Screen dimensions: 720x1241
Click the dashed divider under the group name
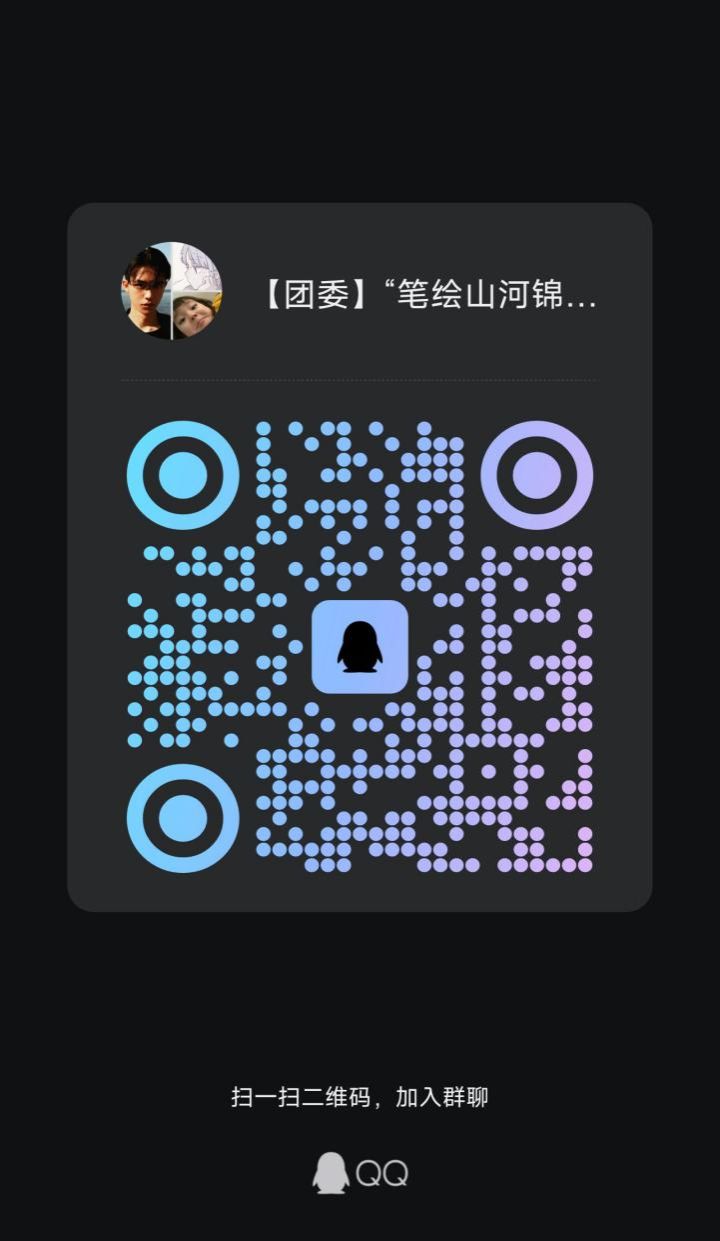click(x=360, y=380)
